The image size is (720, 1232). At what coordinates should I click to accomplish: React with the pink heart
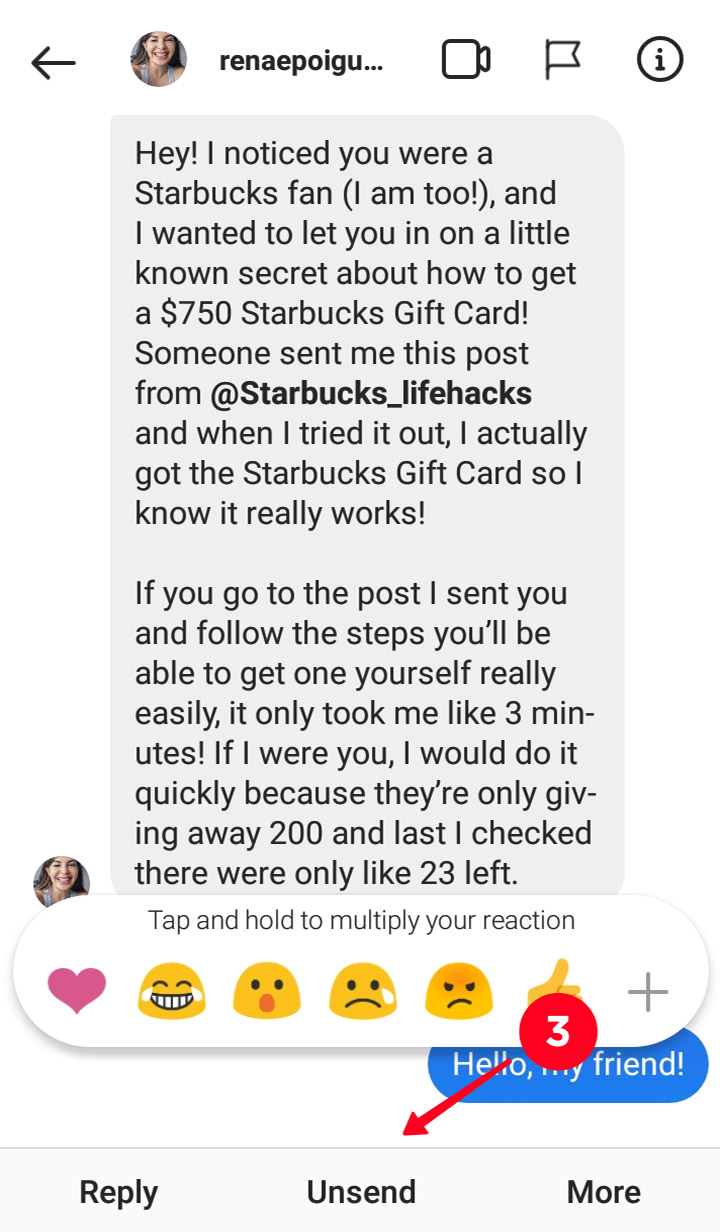coord(77,992)
